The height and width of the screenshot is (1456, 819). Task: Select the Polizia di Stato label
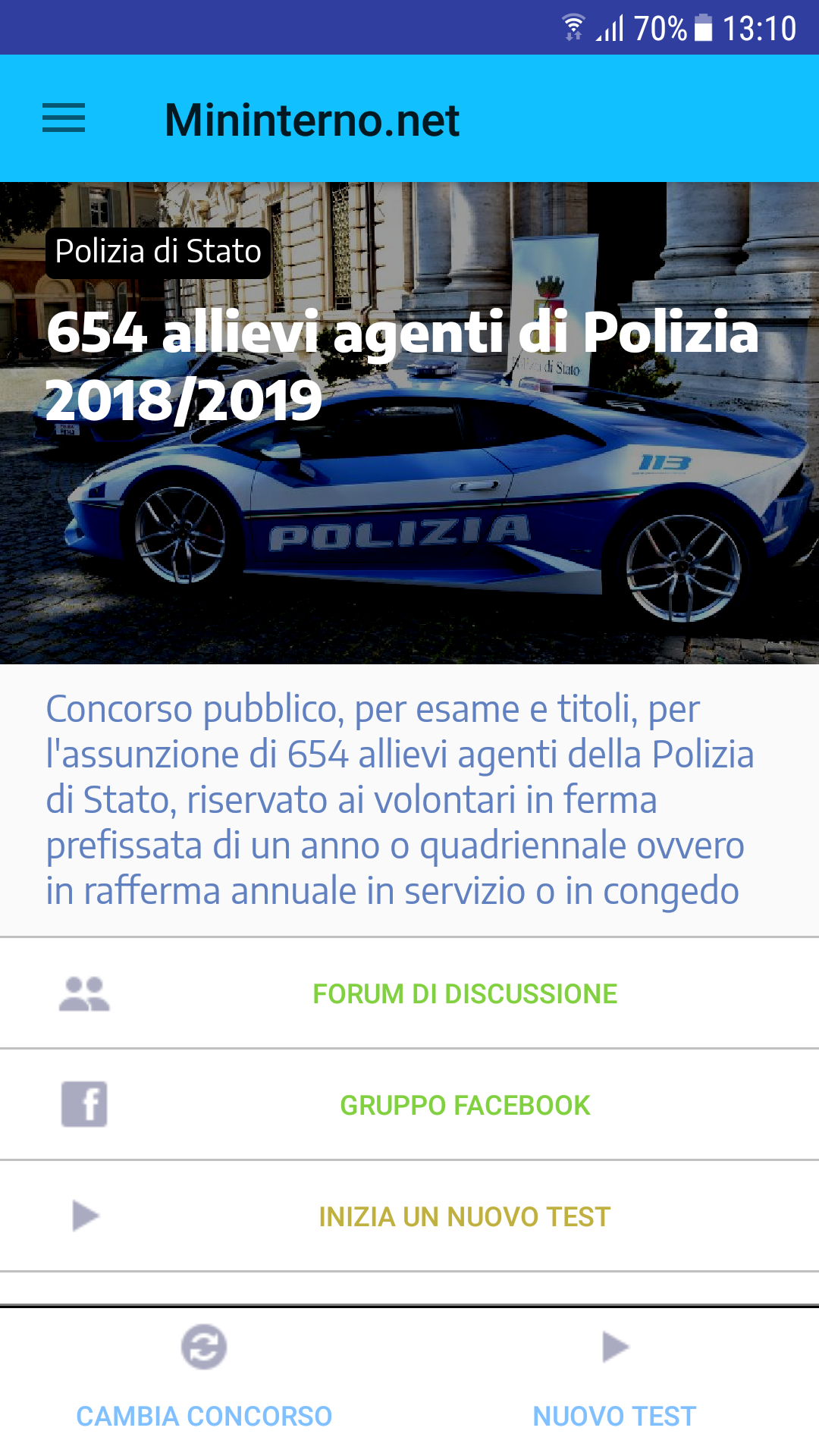(157, 253)
